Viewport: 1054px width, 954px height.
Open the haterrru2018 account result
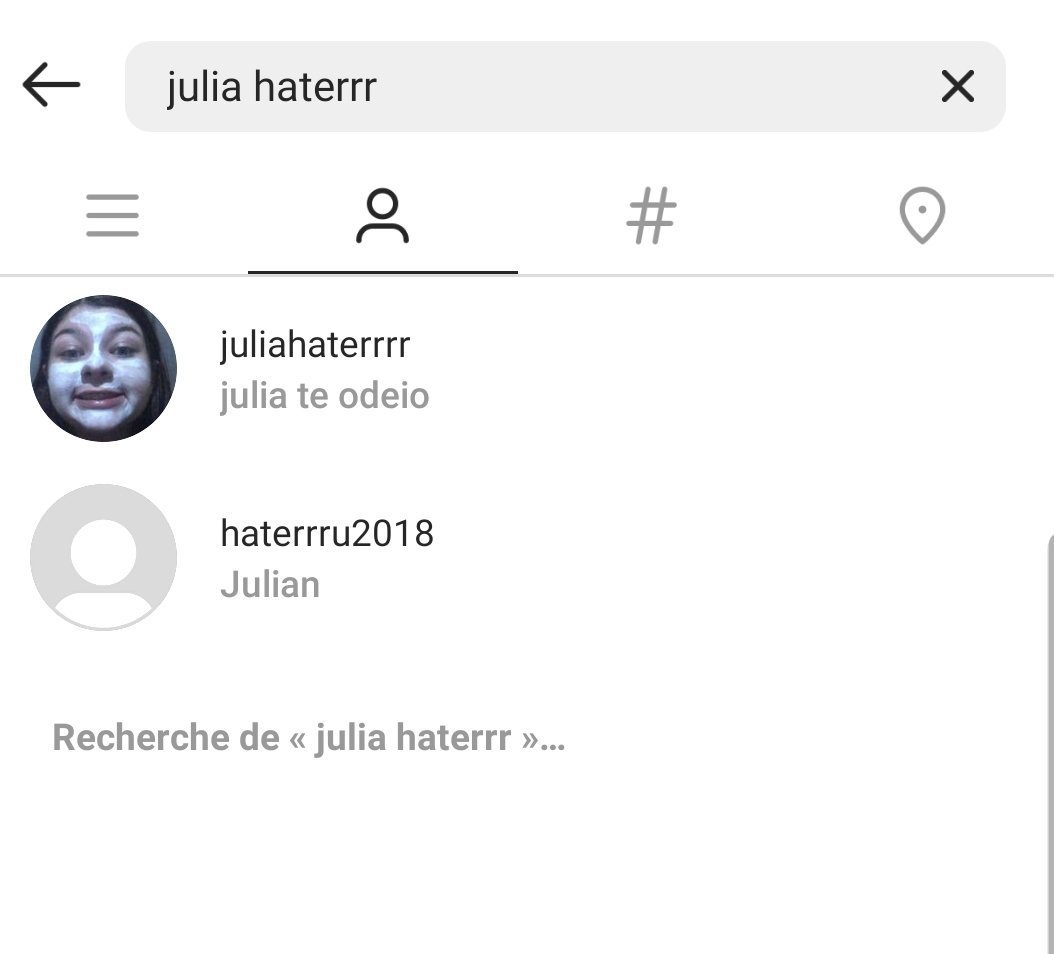[x=326, y=557]
